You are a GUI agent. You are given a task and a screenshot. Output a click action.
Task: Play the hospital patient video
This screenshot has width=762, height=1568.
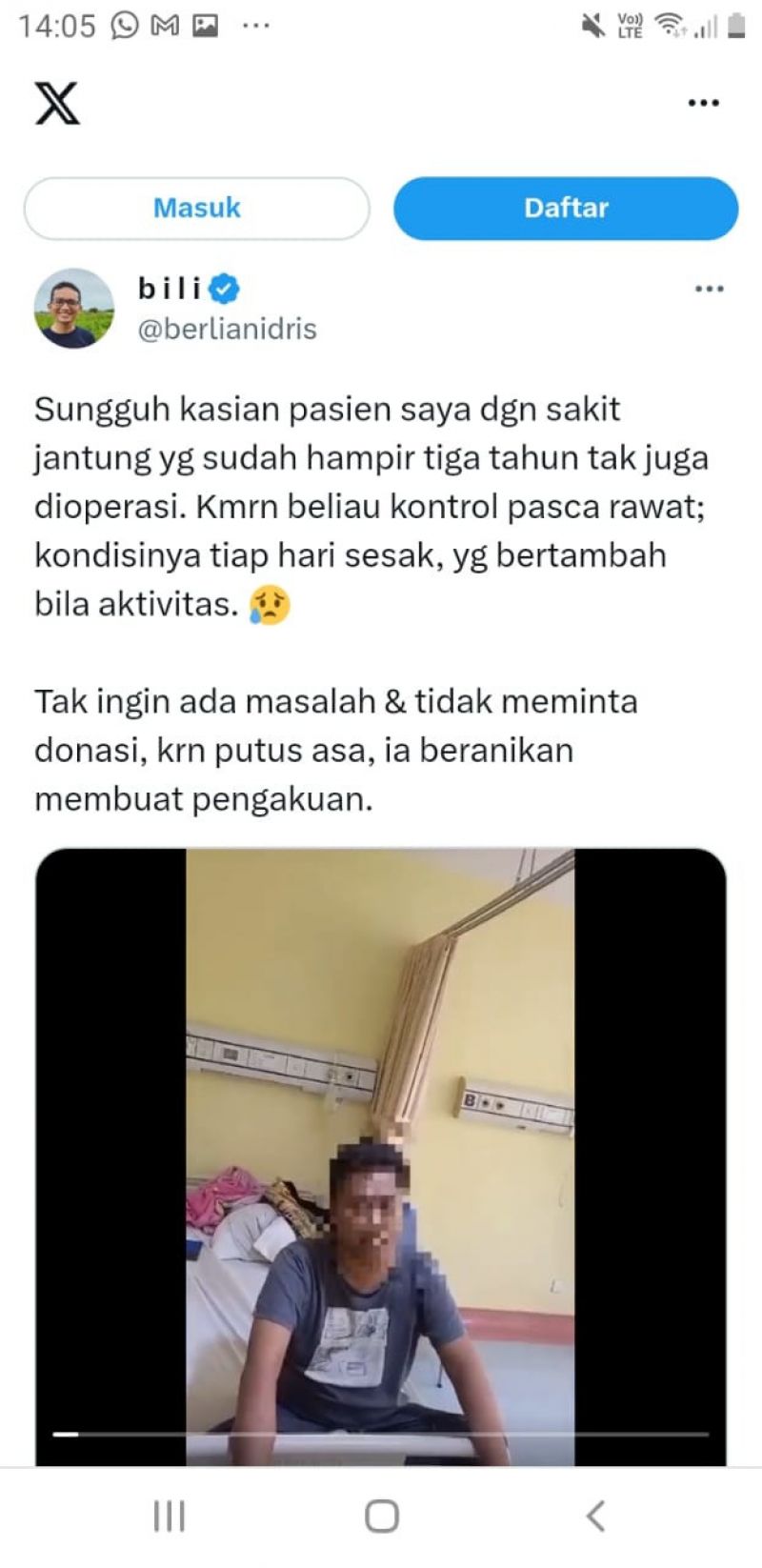380,1155
